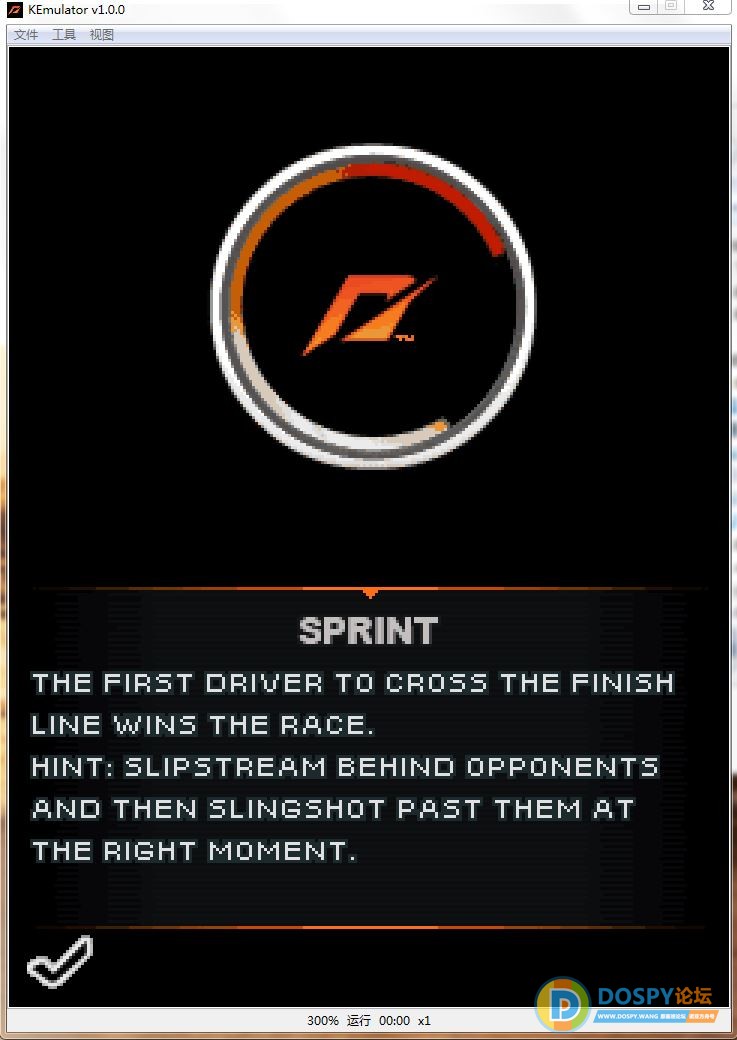Open the 视图 menu
The width and height of the screenshot is (737, 1040).
coord(102,34)
